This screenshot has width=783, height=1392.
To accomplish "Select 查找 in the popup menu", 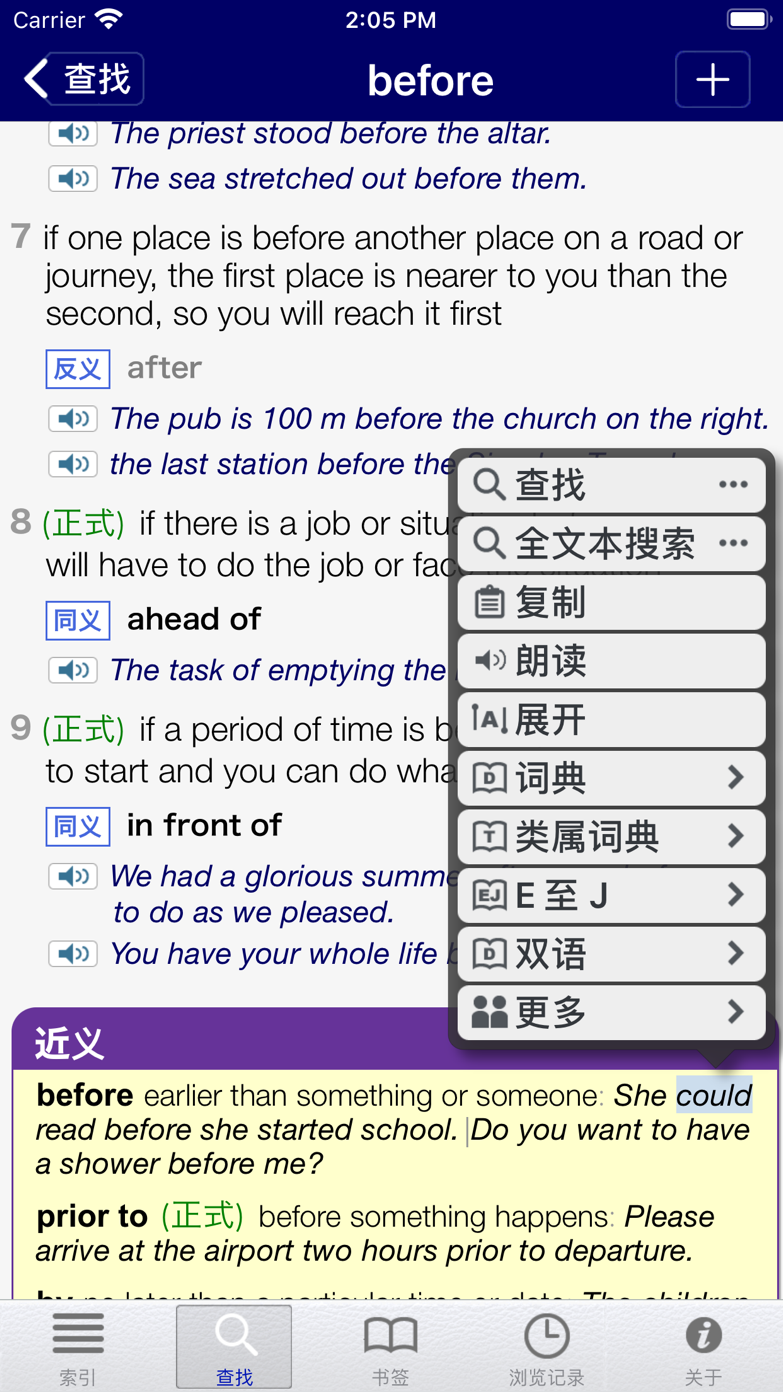I will [610, 485].
